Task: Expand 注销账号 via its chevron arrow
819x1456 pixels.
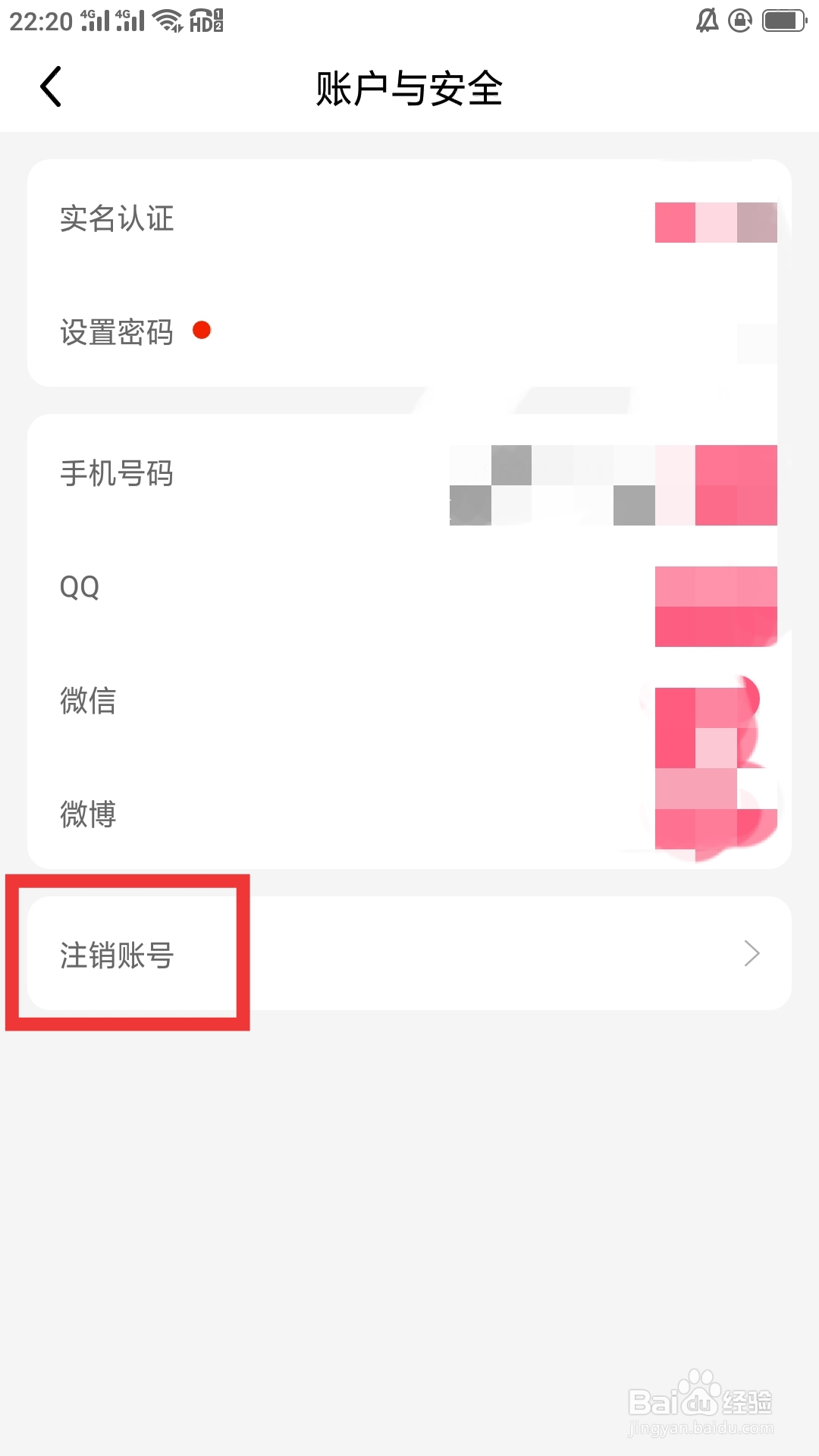Action: coord(751,953)
